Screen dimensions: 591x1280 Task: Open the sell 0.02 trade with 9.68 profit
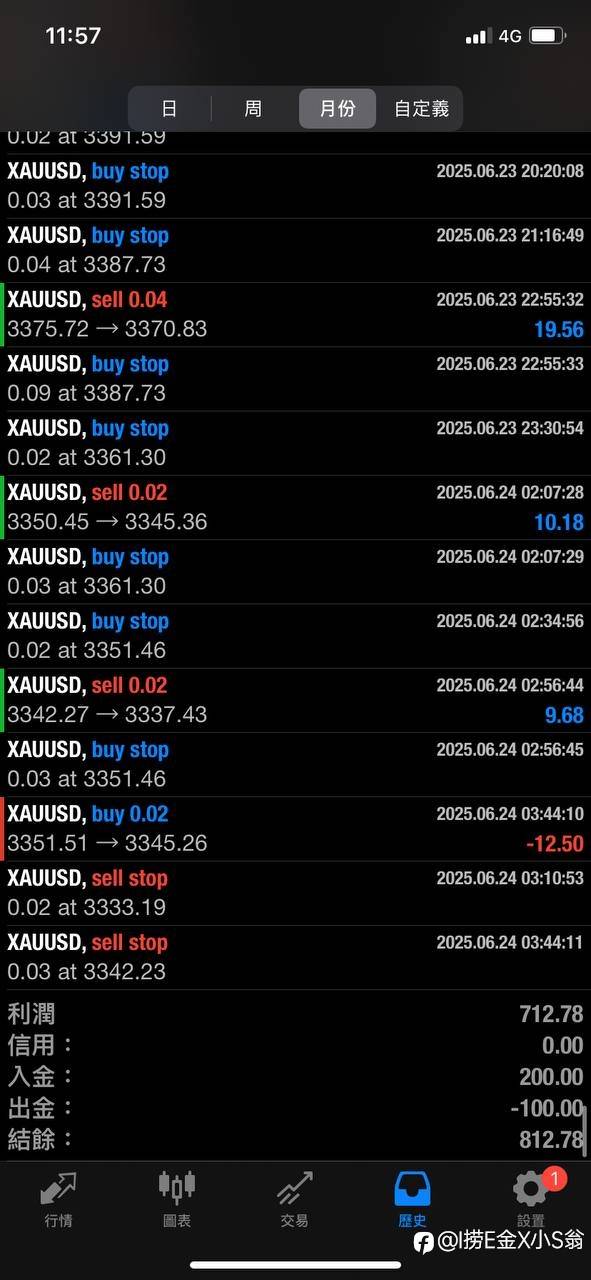(295, 700)
